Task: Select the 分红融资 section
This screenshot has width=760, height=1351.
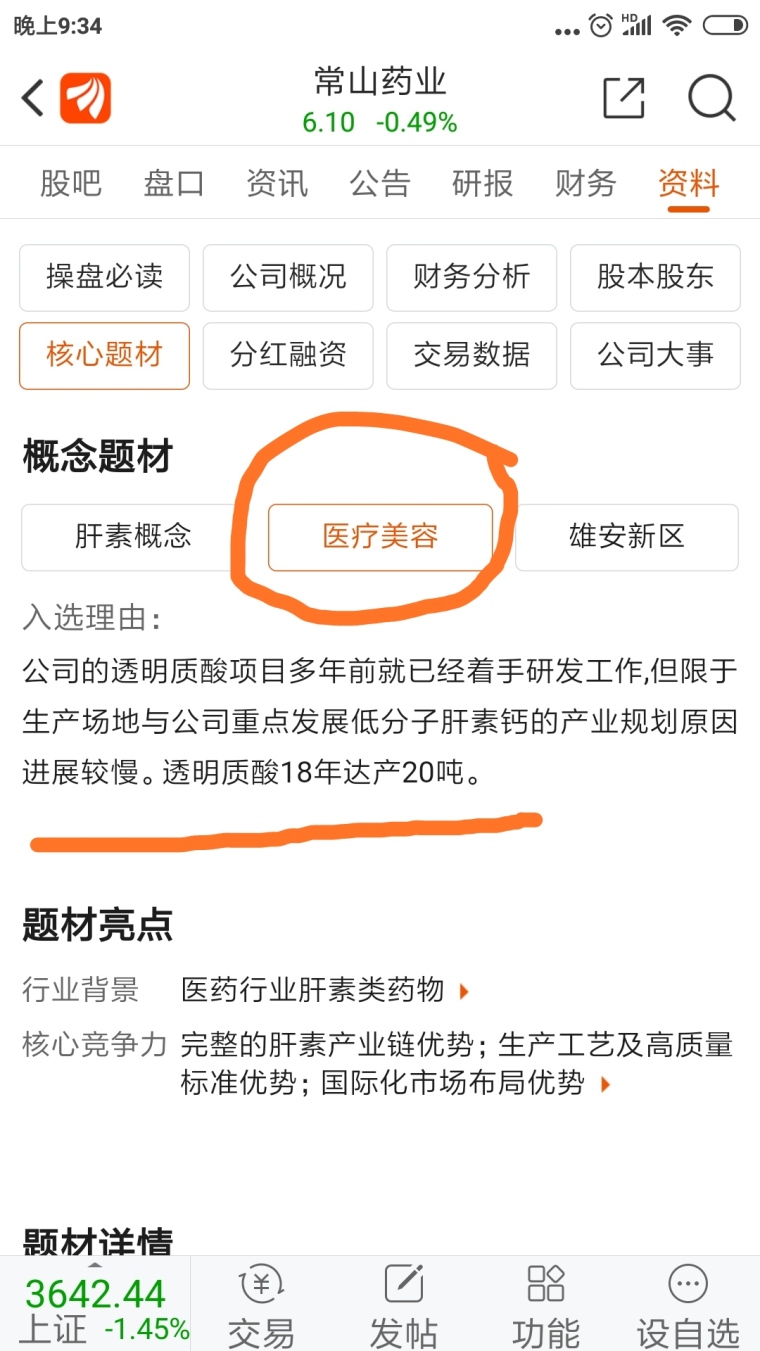Action: [x=288, y=355]
